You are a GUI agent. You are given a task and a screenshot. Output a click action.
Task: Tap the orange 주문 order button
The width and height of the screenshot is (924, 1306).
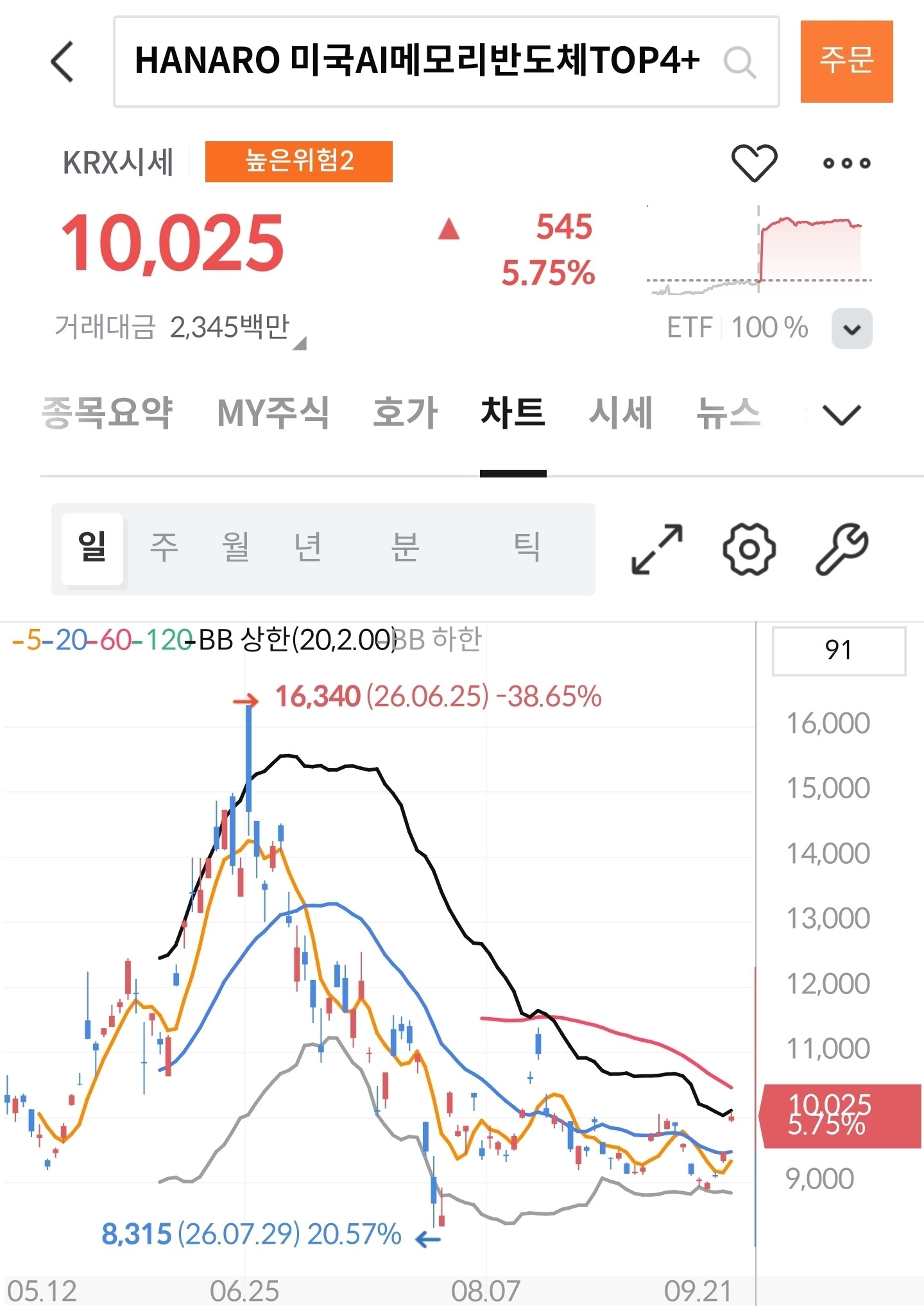(x=846, y=61)
